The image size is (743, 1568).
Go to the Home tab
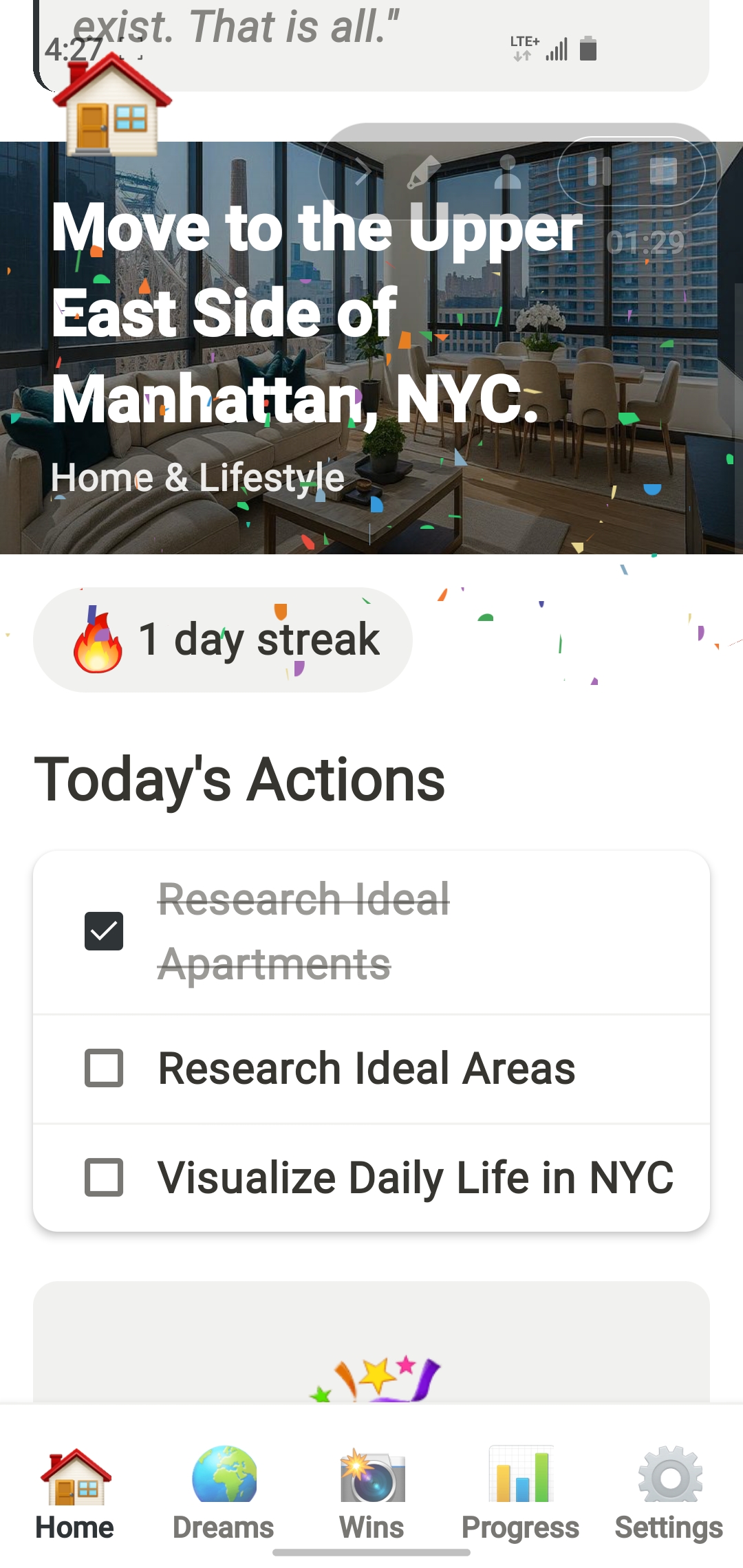75,1492
